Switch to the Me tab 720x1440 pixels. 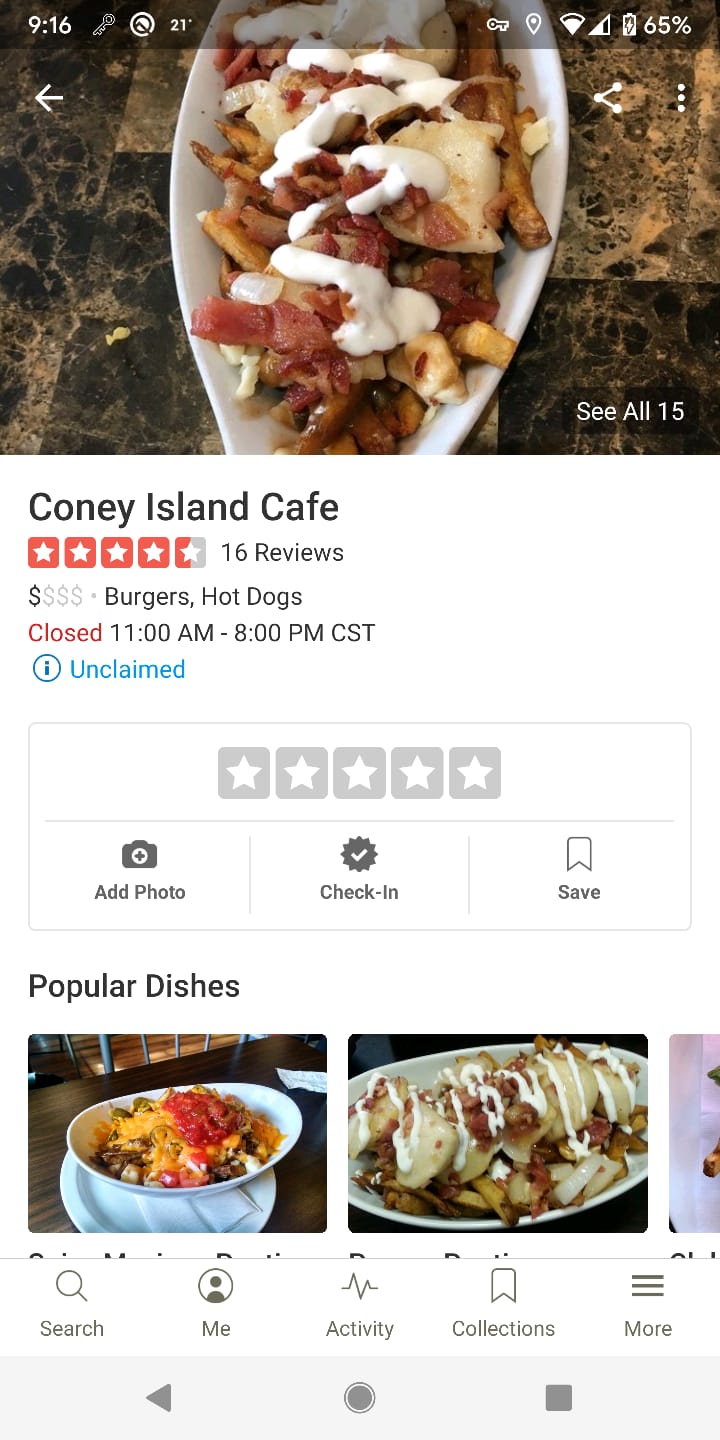(216, 1304)
